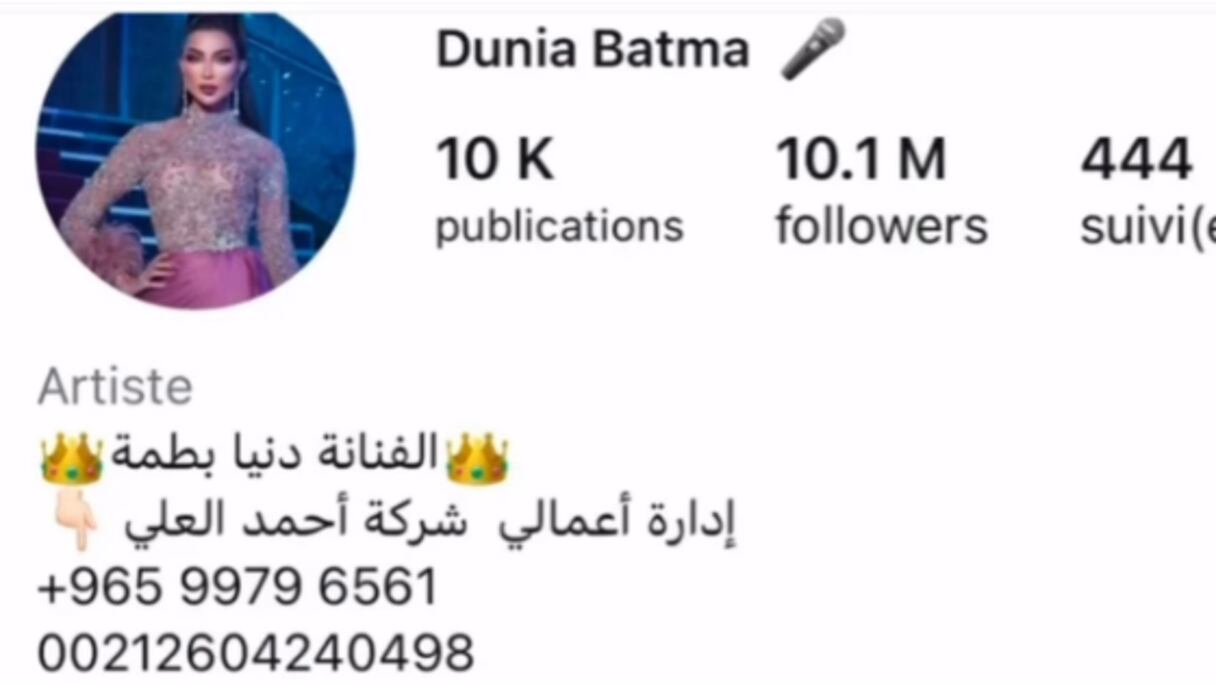Open Dunia Batma's profile picture

(195, 158)
